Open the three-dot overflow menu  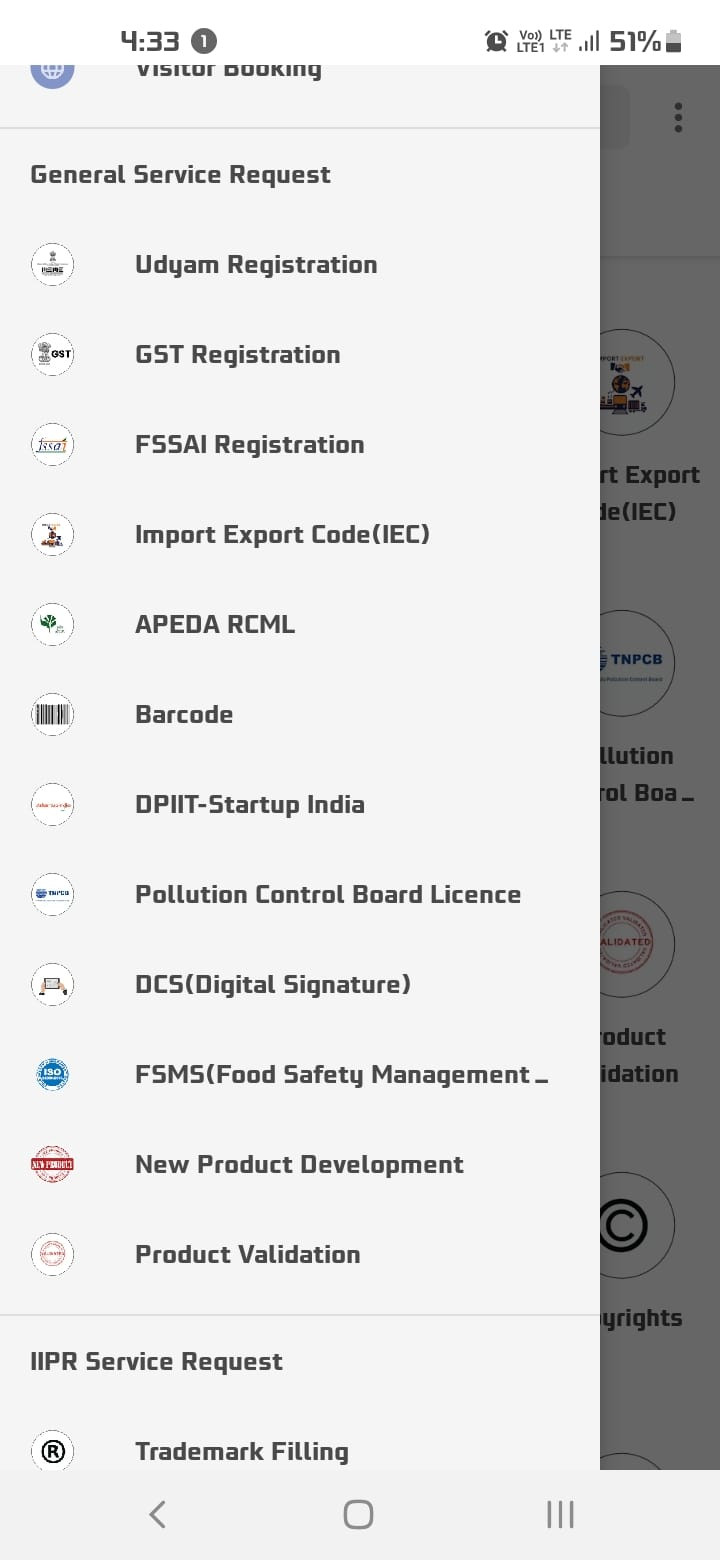click(678, 117)
